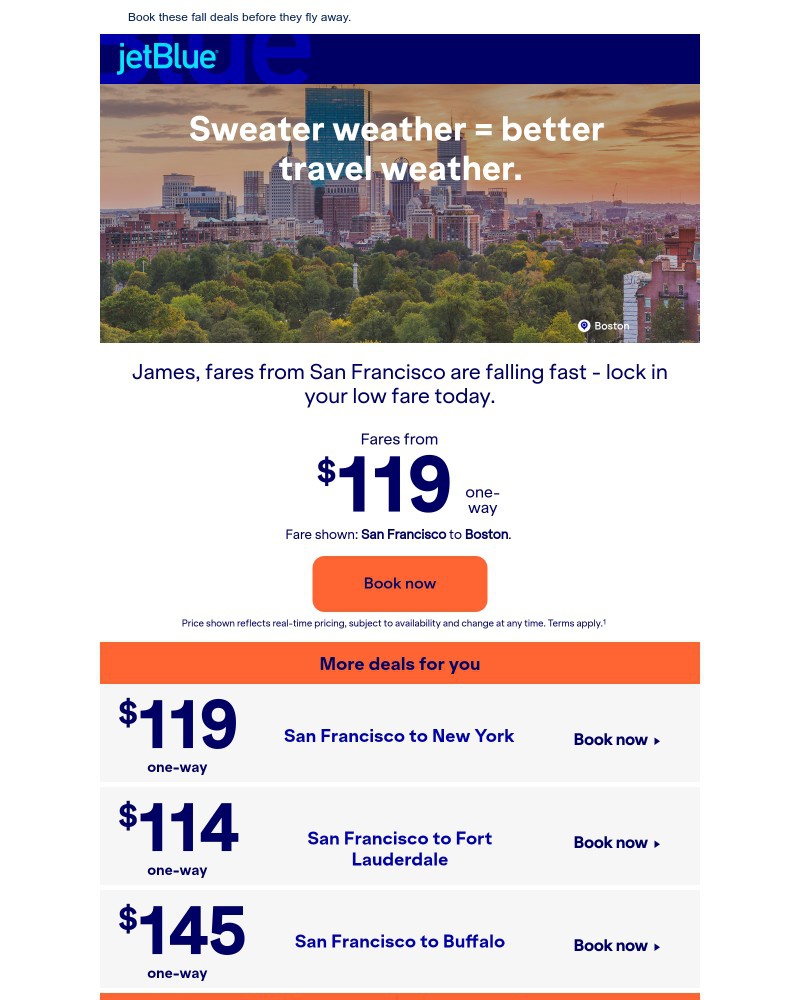Open the San Francisco to Fort Lauderdale deal link
800x1000 pixels.
pyautogui.click(x=399, y=848)
